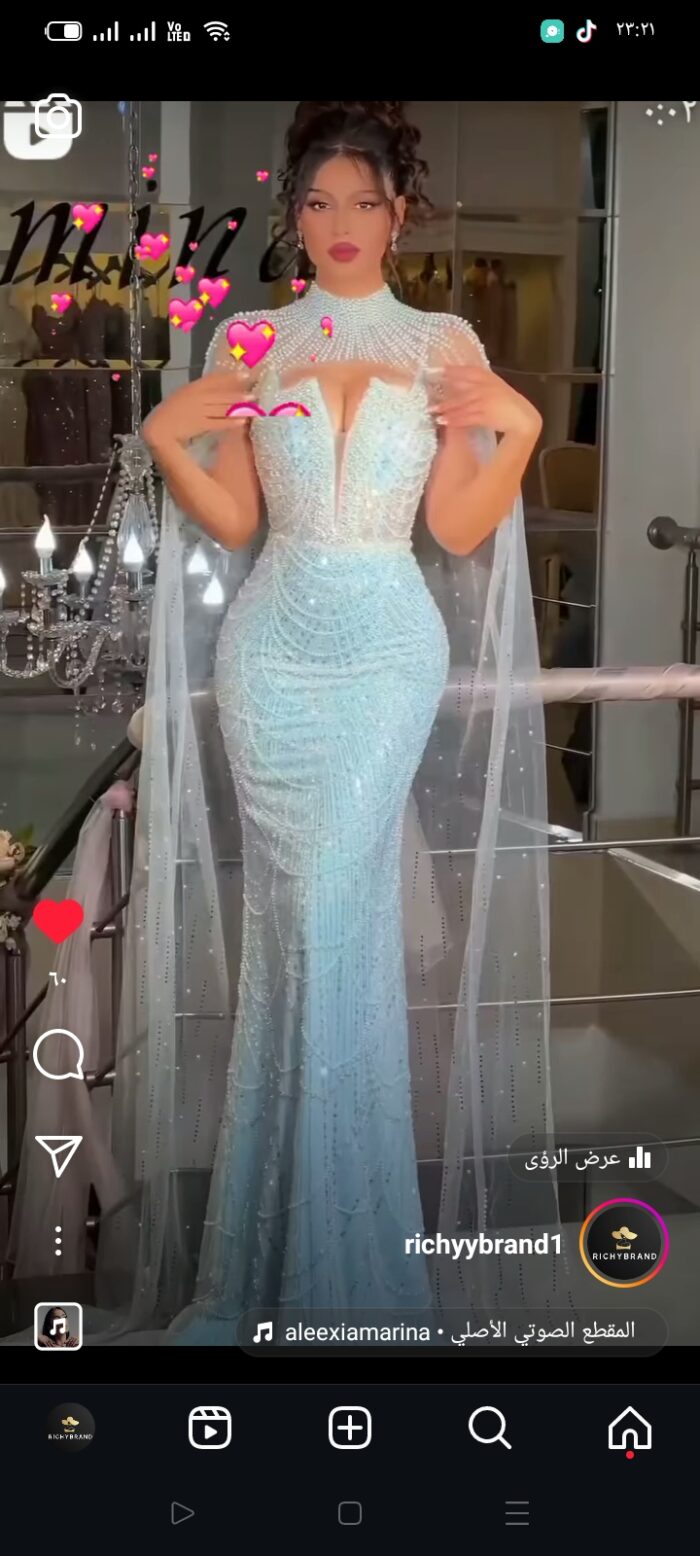The image size is (700, 1556).
Task: Go to the Home tab
Action: 629,1428
